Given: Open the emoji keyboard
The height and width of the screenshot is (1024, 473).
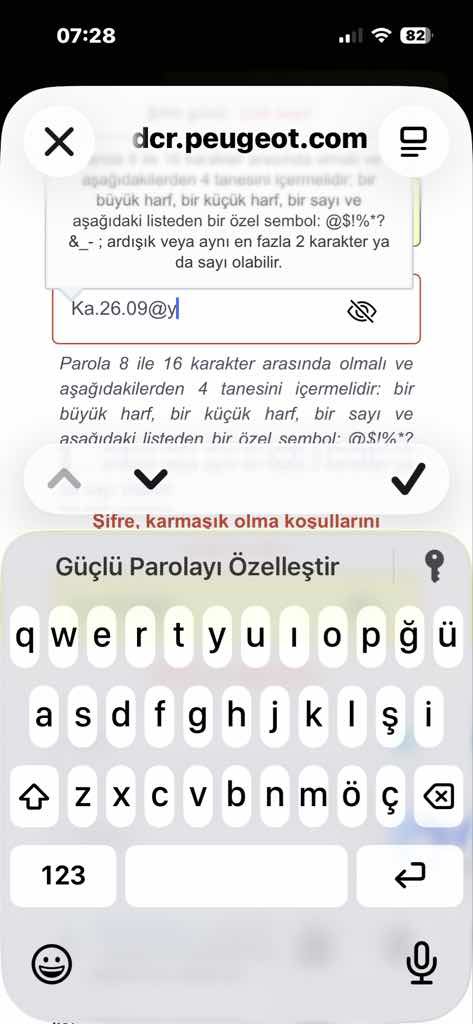Looking at the screenshot, I should click(x=52, y=964).
